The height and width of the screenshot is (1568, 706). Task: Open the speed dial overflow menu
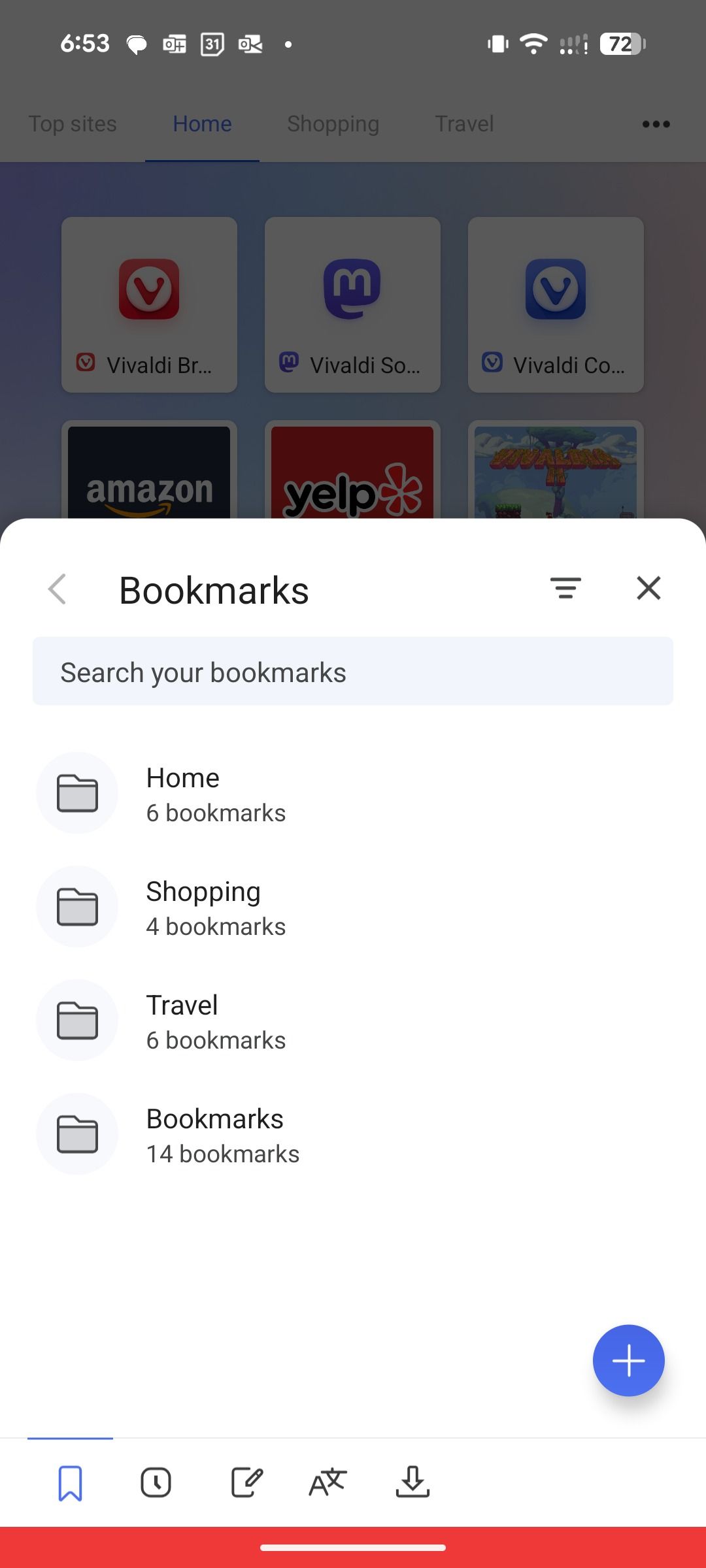click(656, 123)
